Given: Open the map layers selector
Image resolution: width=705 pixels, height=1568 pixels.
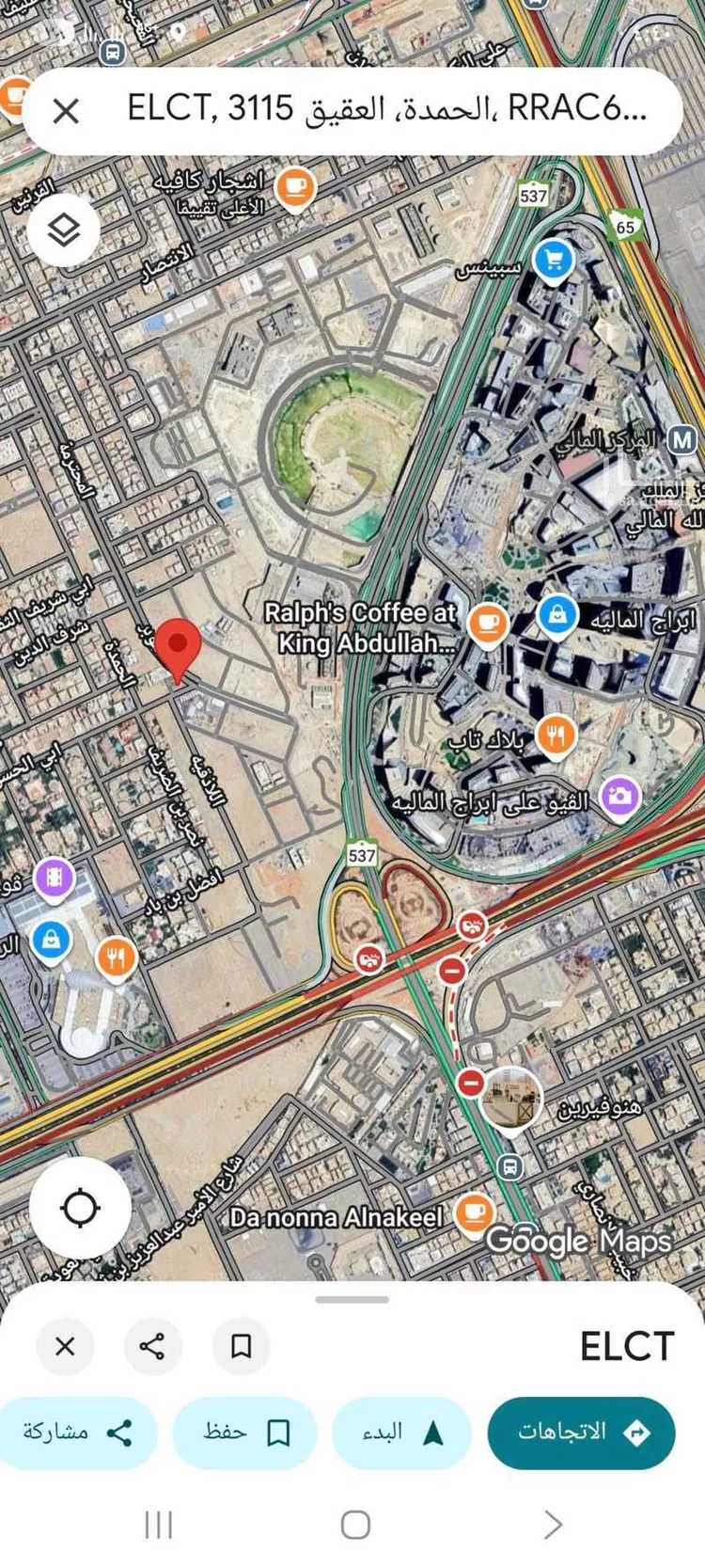Looking at the screenshot, I should [64, 230].
